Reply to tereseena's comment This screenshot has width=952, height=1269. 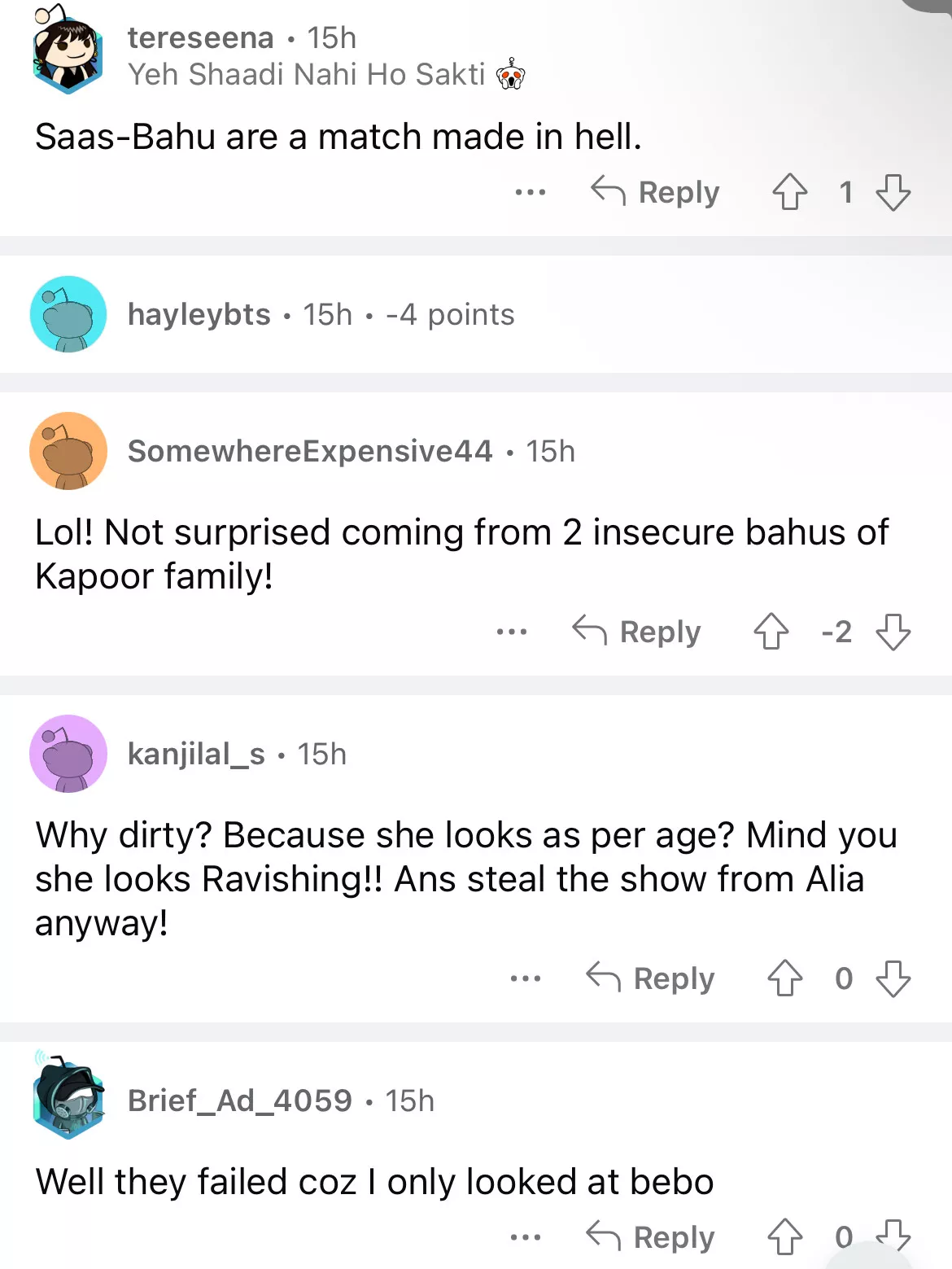point(656,192)
